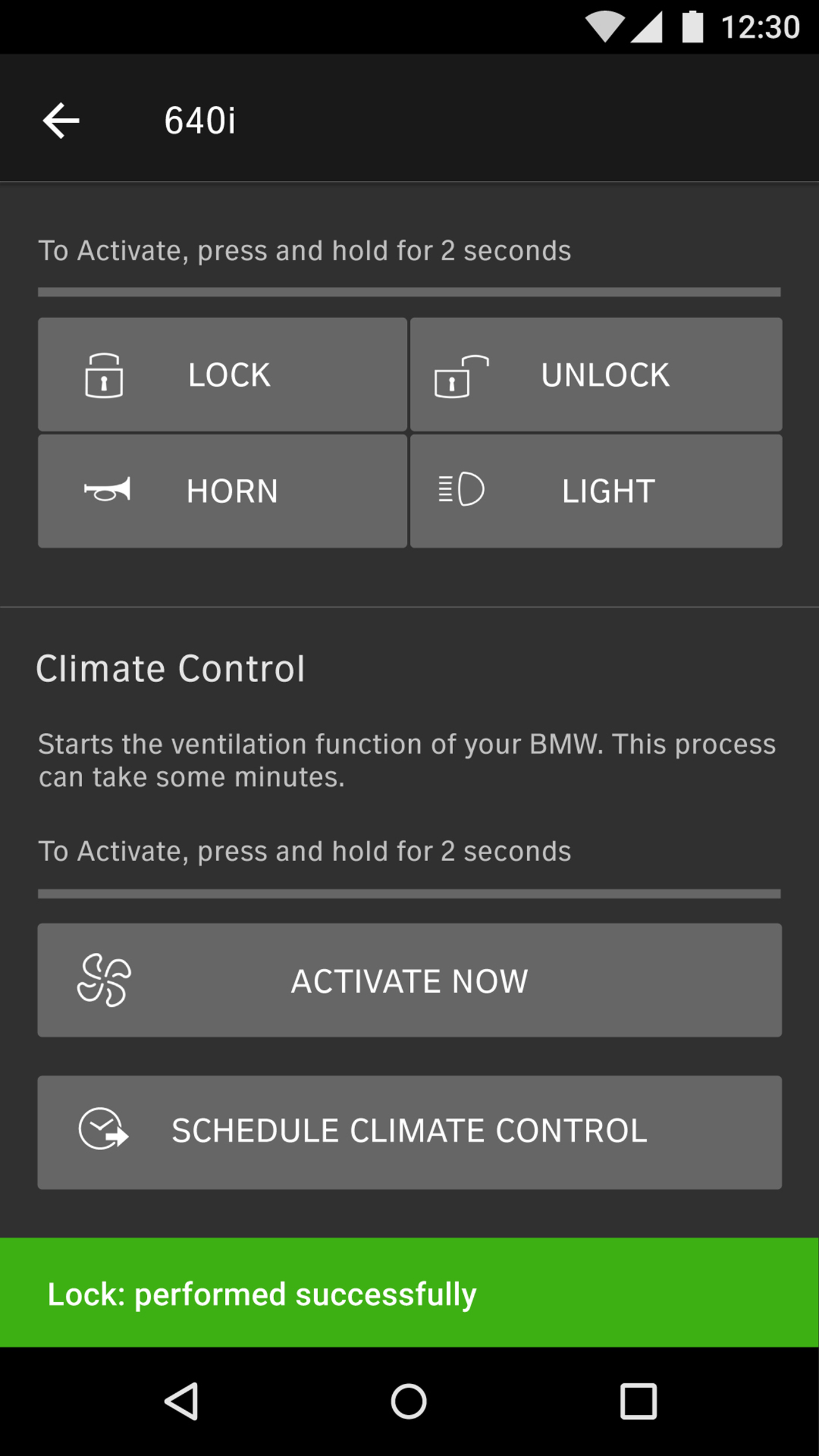819x1456 pixels.
Task: Select ACTIVATE NOW for climate control
Action: (409, 980)
